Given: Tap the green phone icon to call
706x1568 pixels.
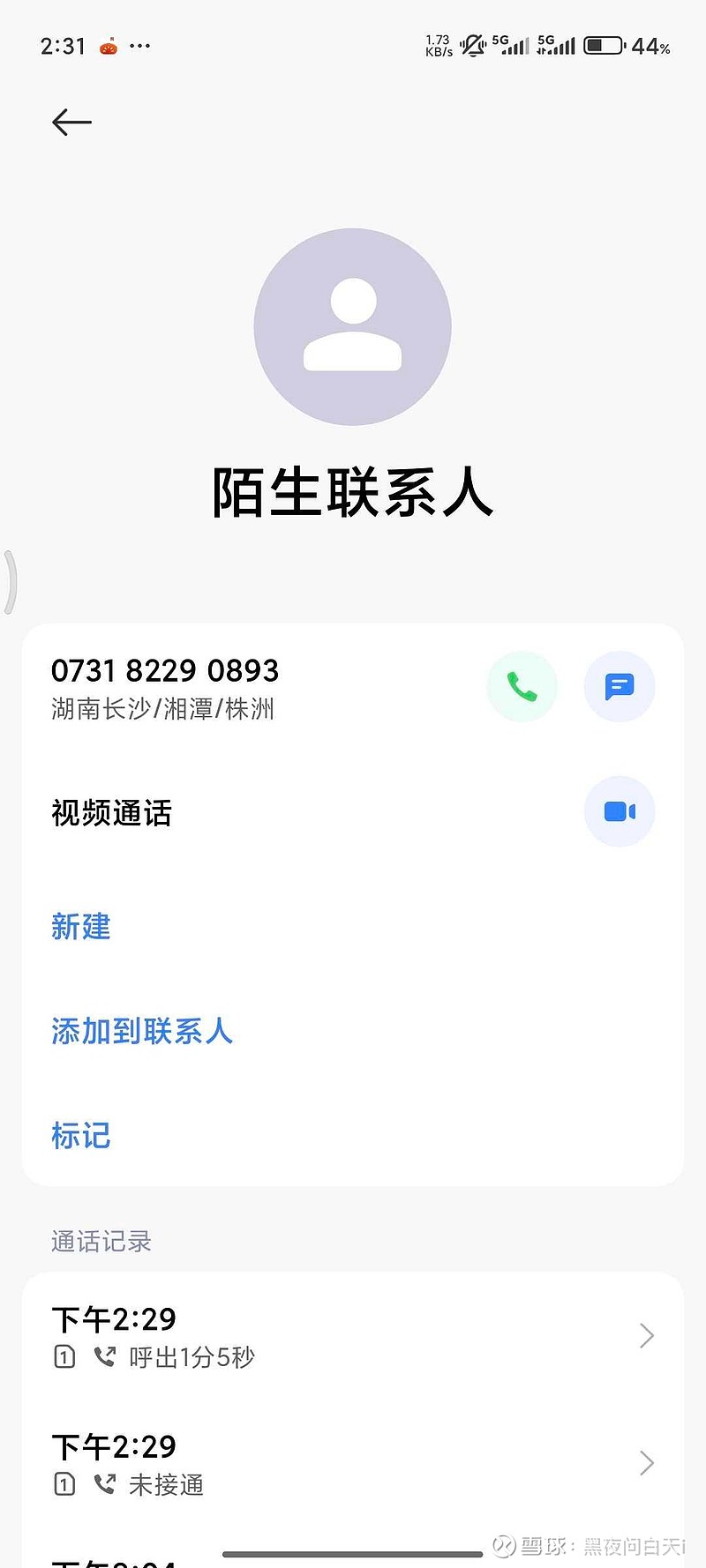Looking at the screenshot, I should pyautogui.click(x=522, y=686).
